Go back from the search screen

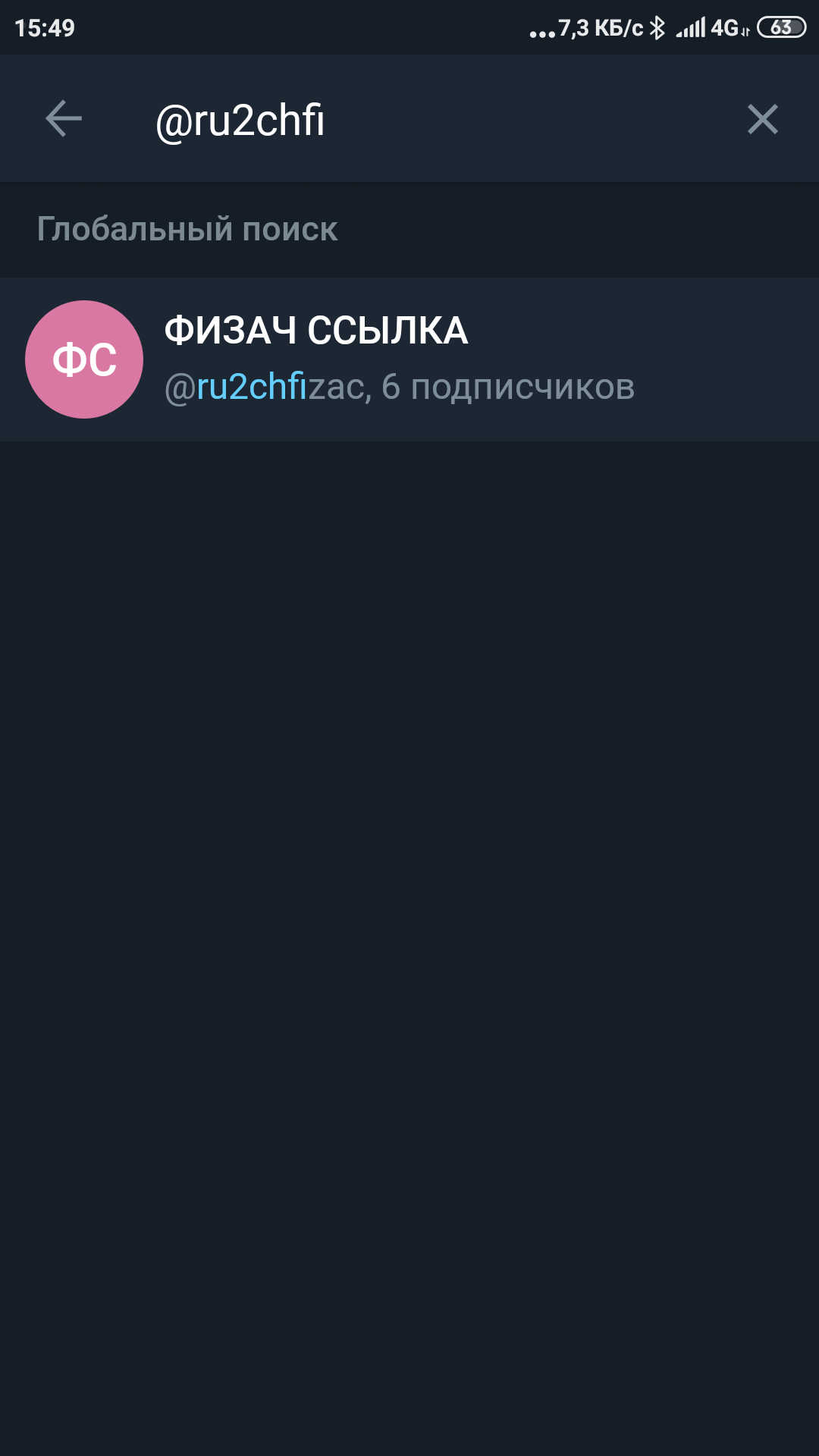coord(64,119)
